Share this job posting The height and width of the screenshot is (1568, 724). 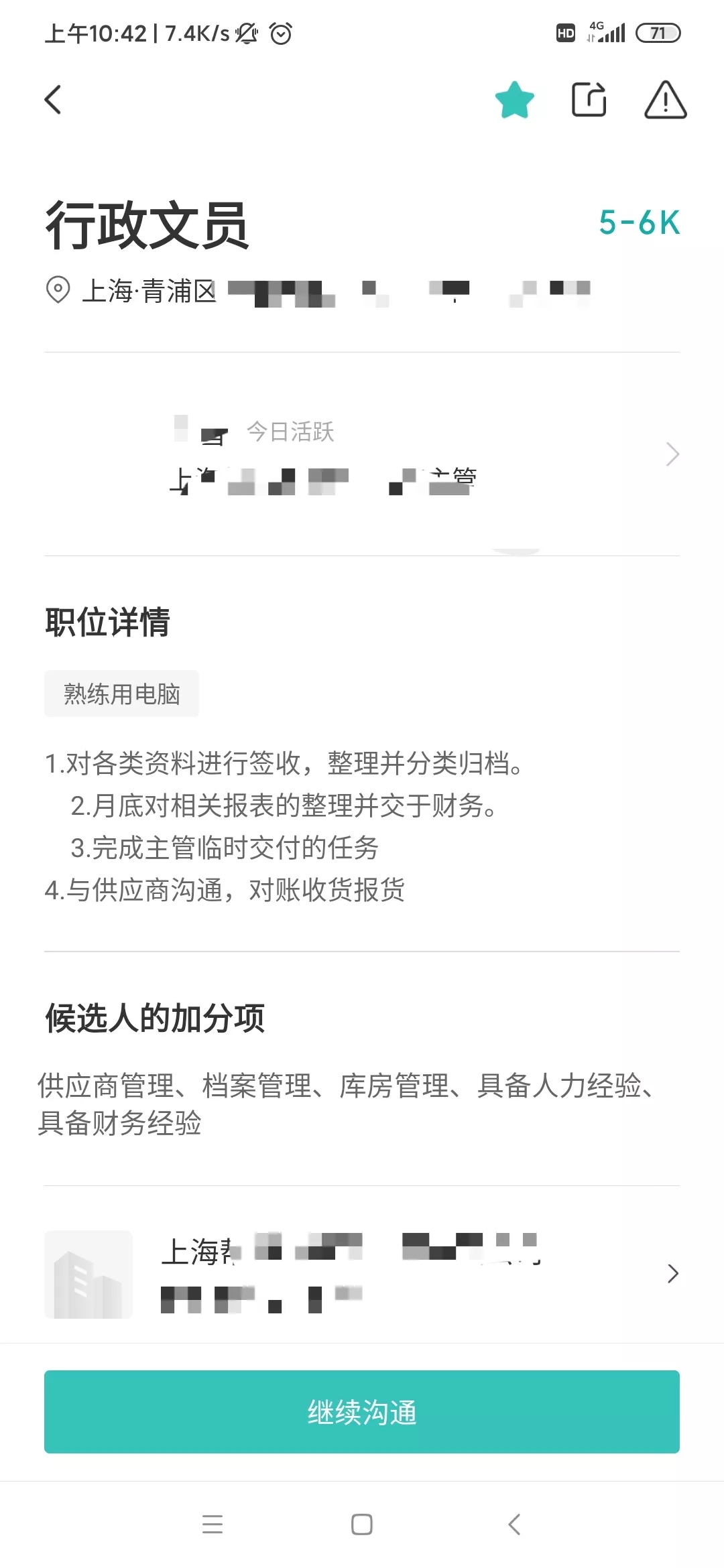coord(589,100)
